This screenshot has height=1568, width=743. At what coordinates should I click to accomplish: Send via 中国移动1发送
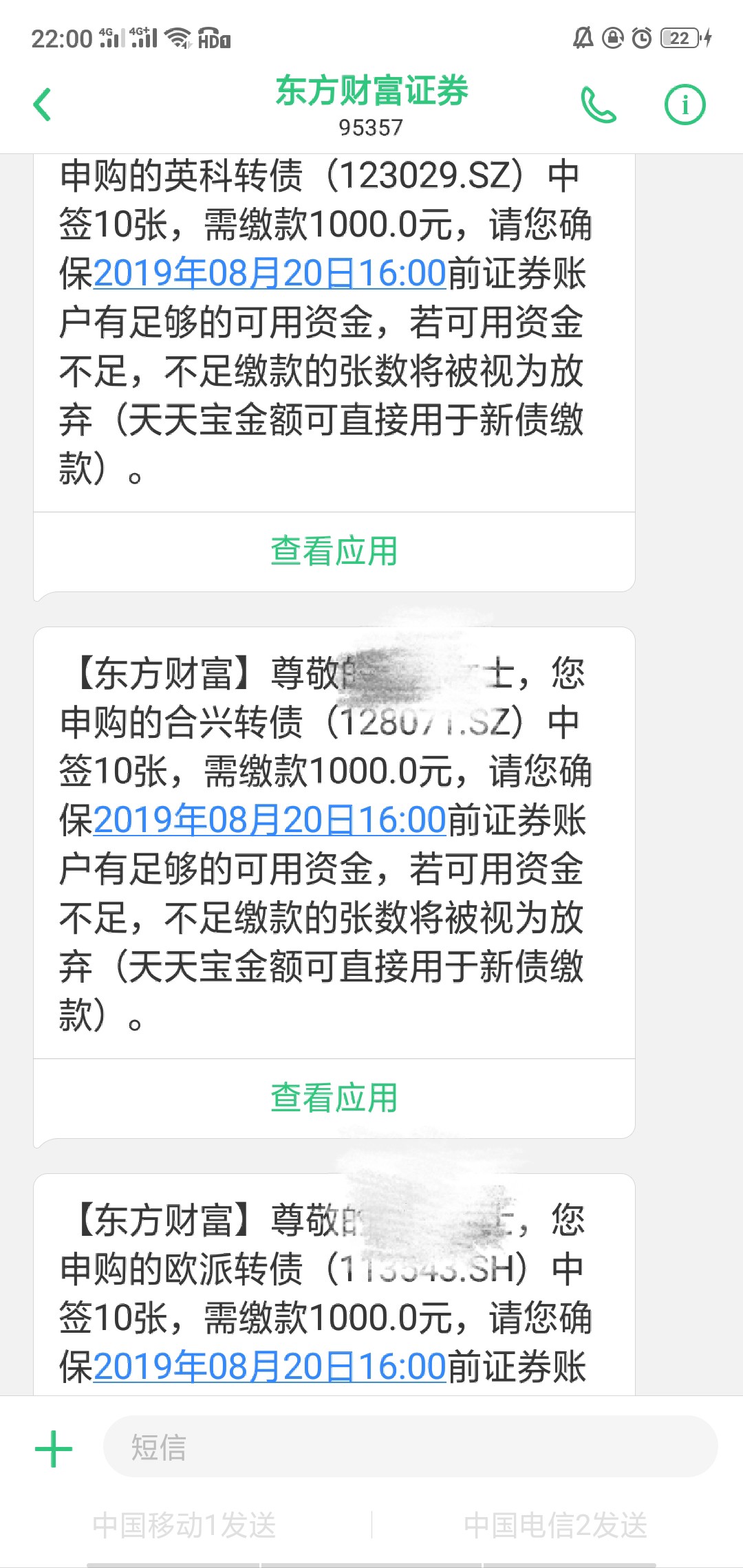[184, 1525]
